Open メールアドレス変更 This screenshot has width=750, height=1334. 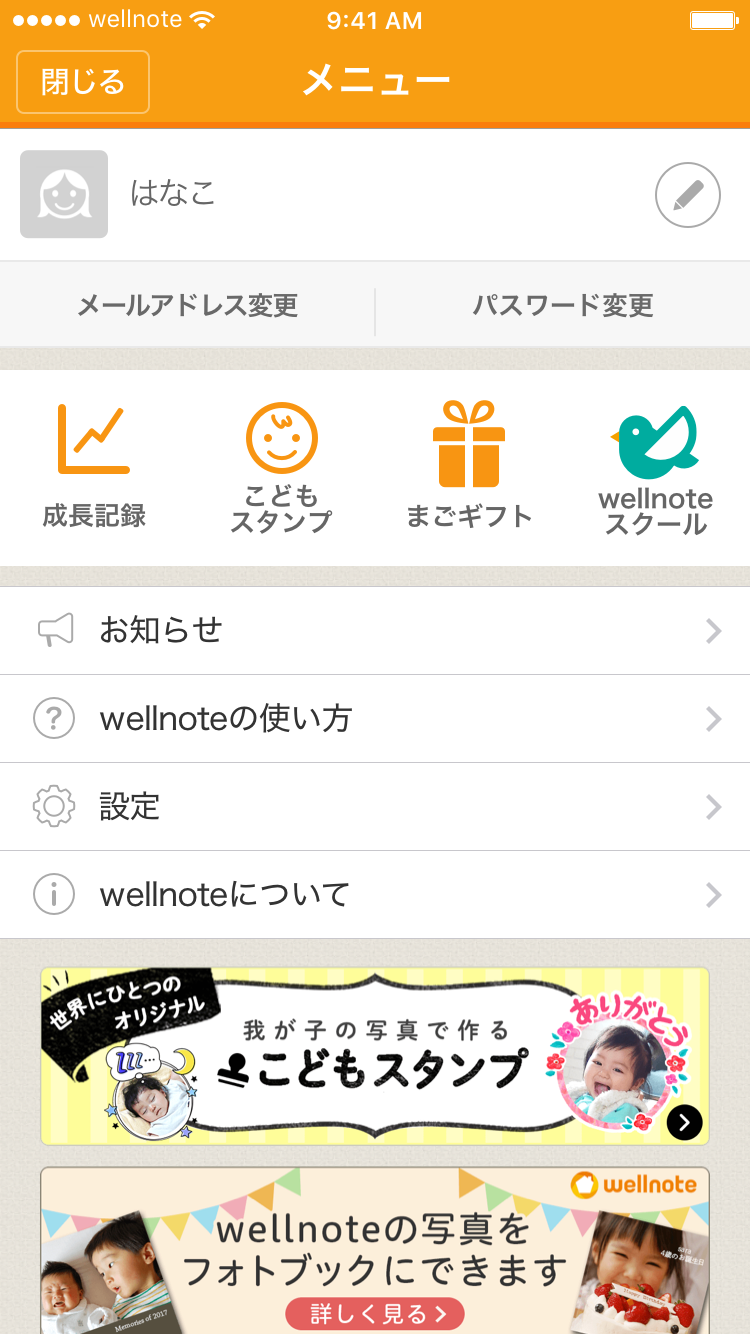pyautogui.click(x=188, y=305)
